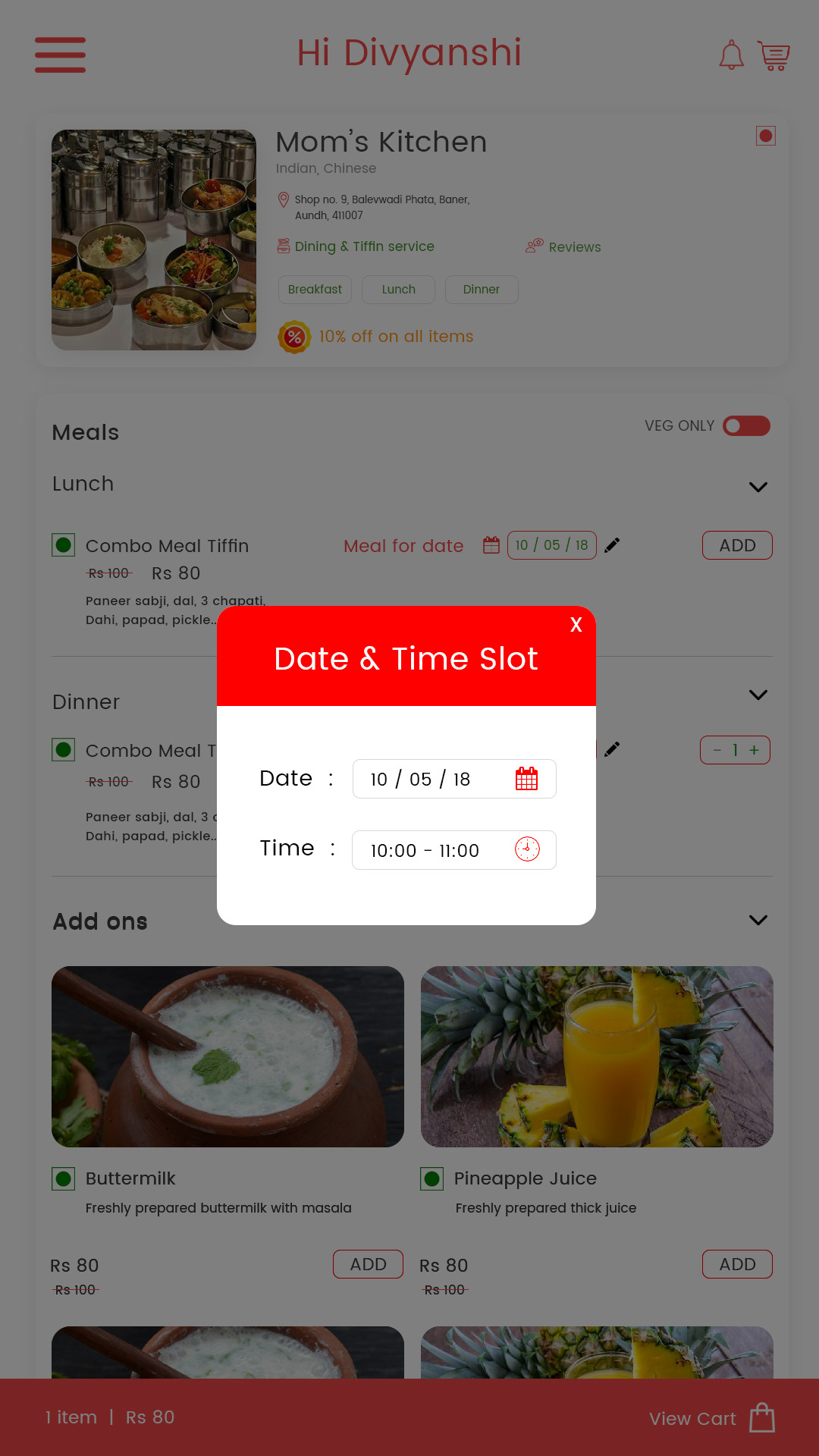Select the Dinner chip
The width and height of the screenshot is (819, 1456).
[x=481, y=290]
